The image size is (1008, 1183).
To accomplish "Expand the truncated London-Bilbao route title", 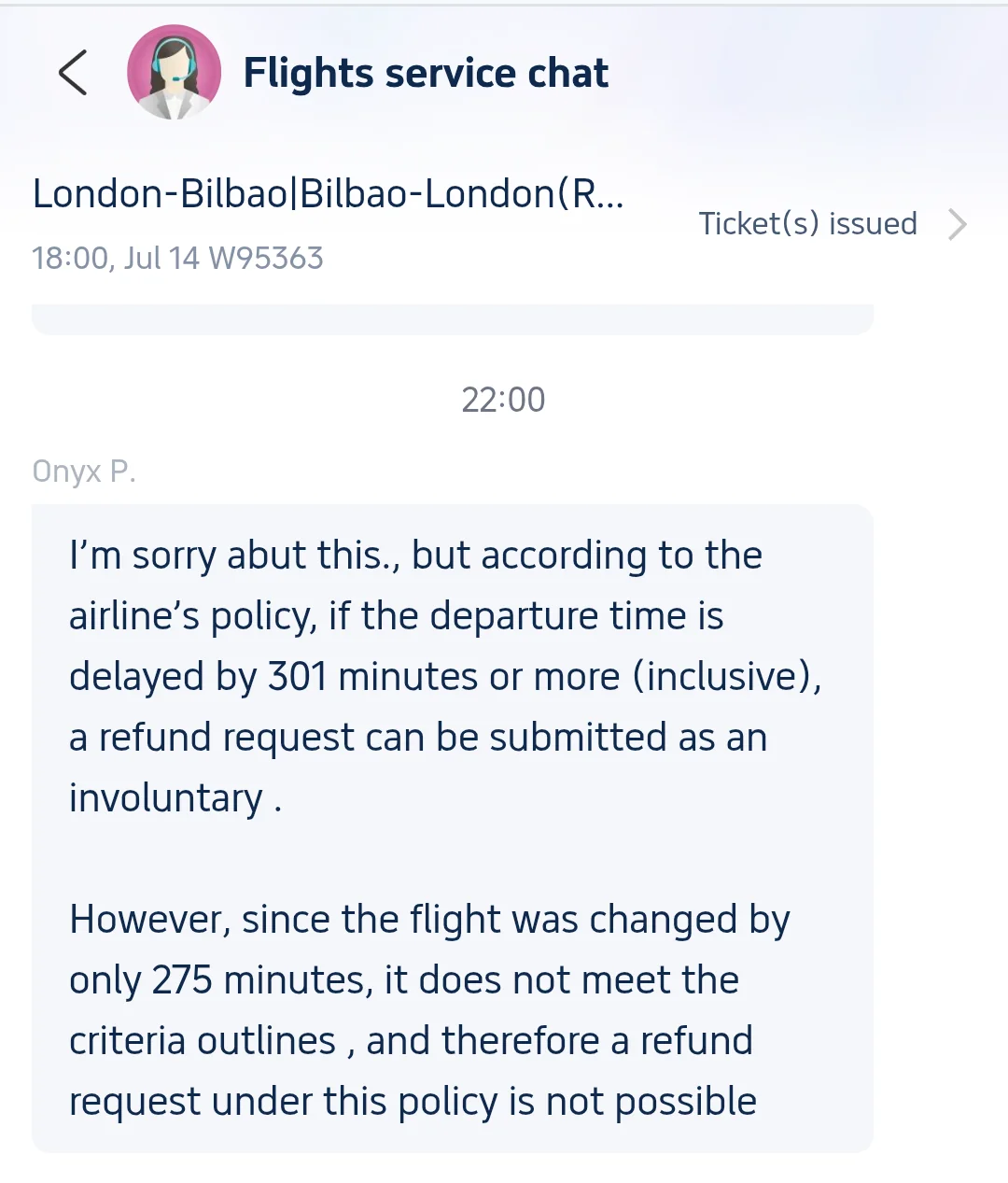I will pyautogui.click(x=328, y=195).
